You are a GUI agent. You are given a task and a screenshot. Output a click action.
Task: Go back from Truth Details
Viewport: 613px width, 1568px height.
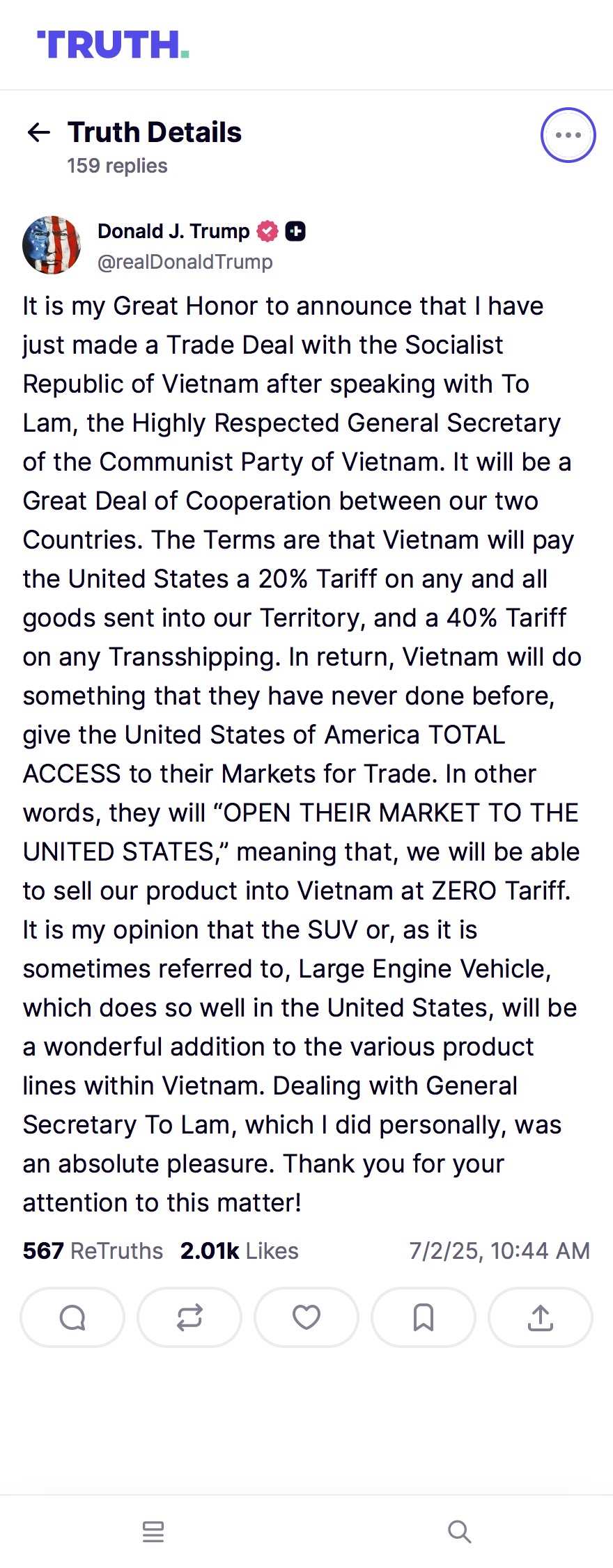point(39,132)
